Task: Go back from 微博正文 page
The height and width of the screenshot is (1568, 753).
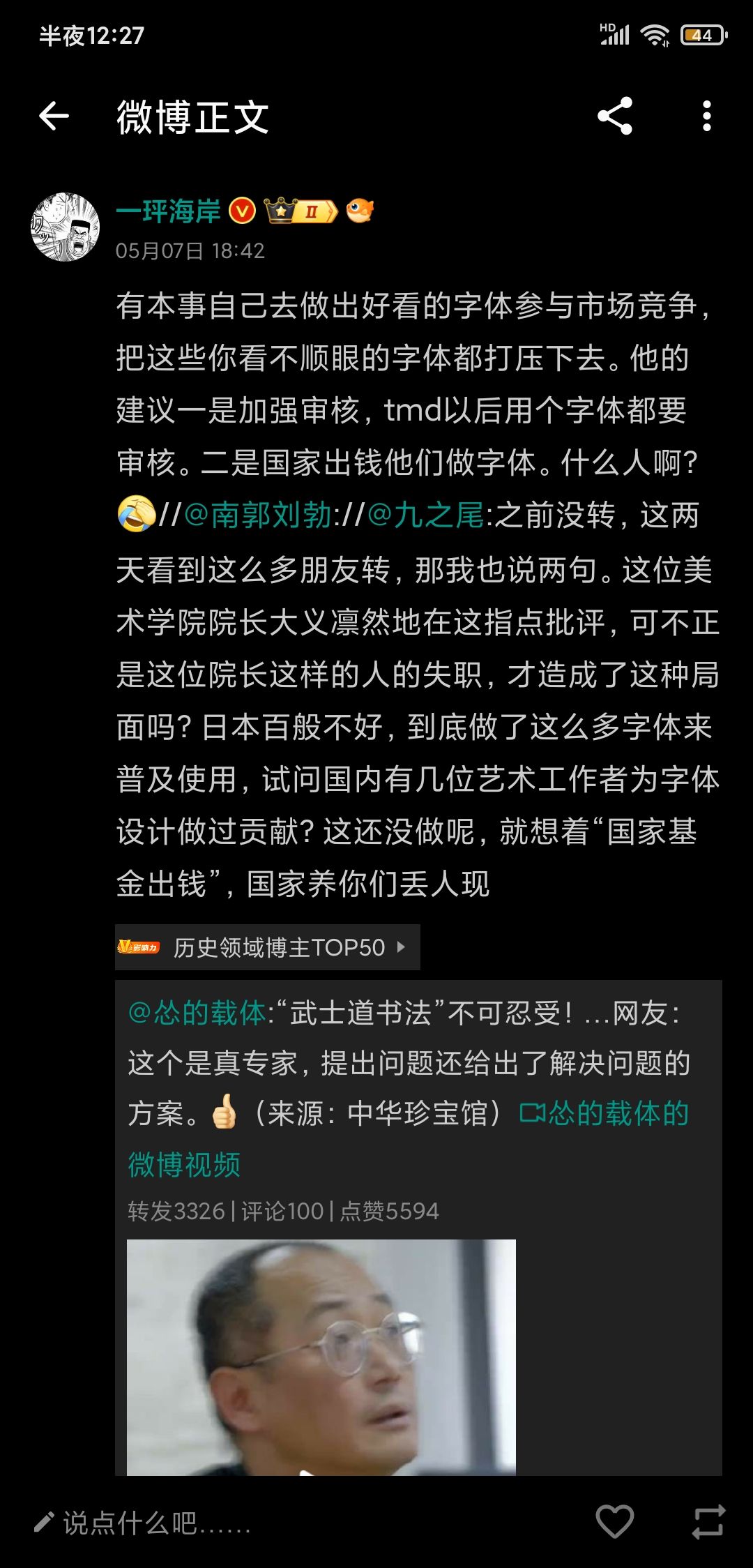Action: pos(54,116)
